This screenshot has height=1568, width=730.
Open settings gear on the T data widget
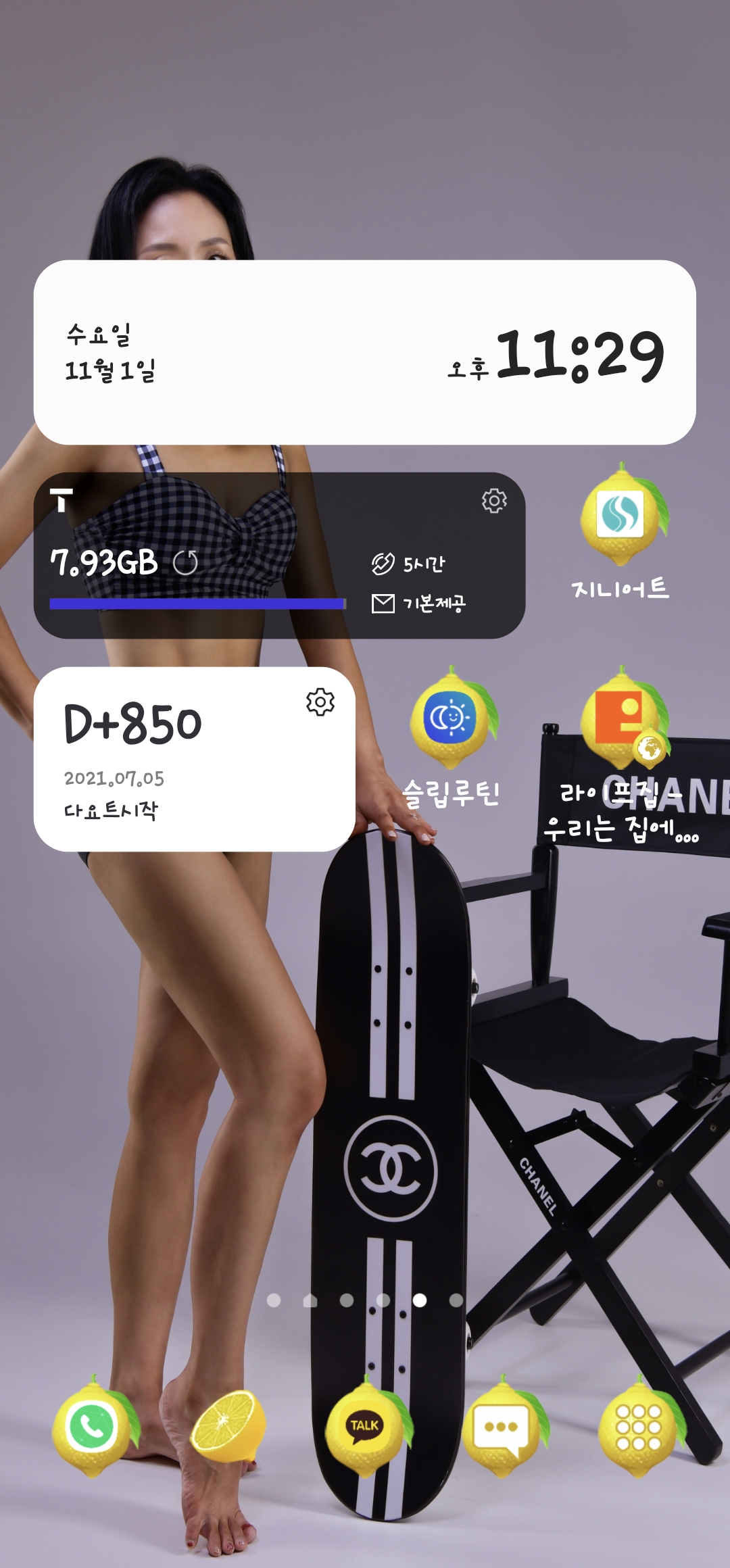(x=494, y=501)
